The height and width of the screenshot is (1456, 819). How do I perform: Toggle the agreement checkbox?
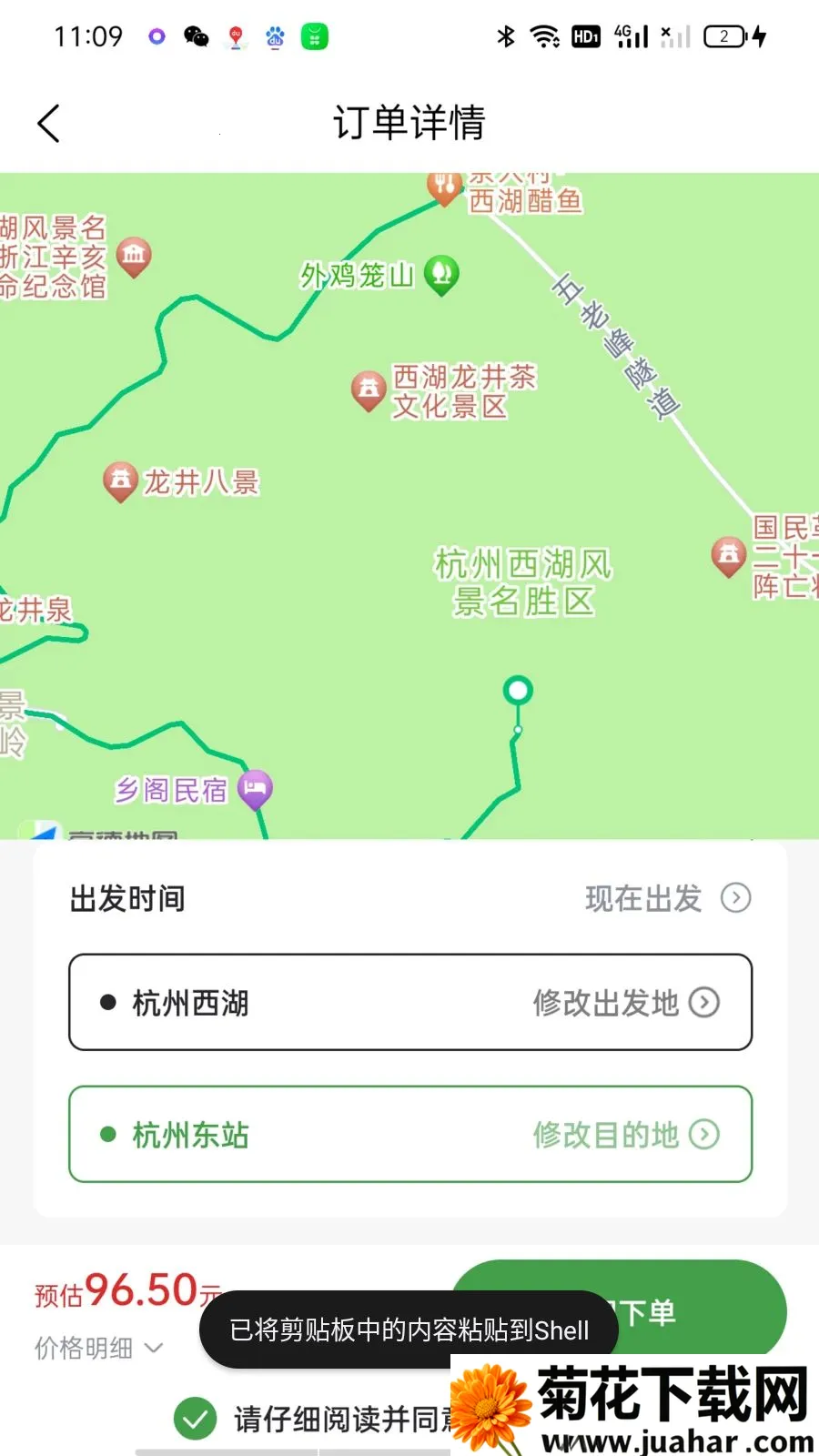click(x=196, y=1418)
